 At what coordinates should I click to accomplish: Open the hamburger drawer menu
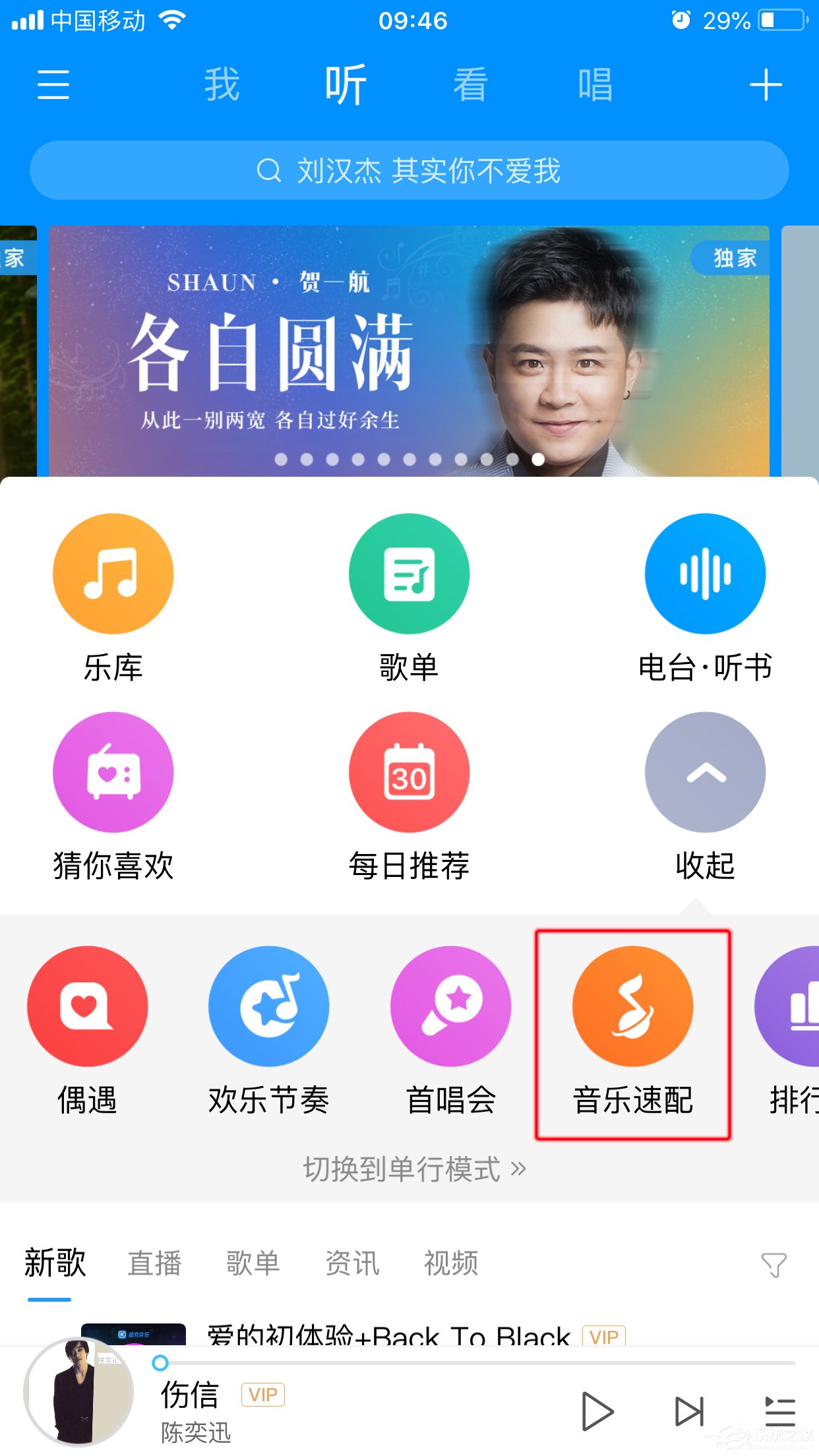(x=53, y=85)
